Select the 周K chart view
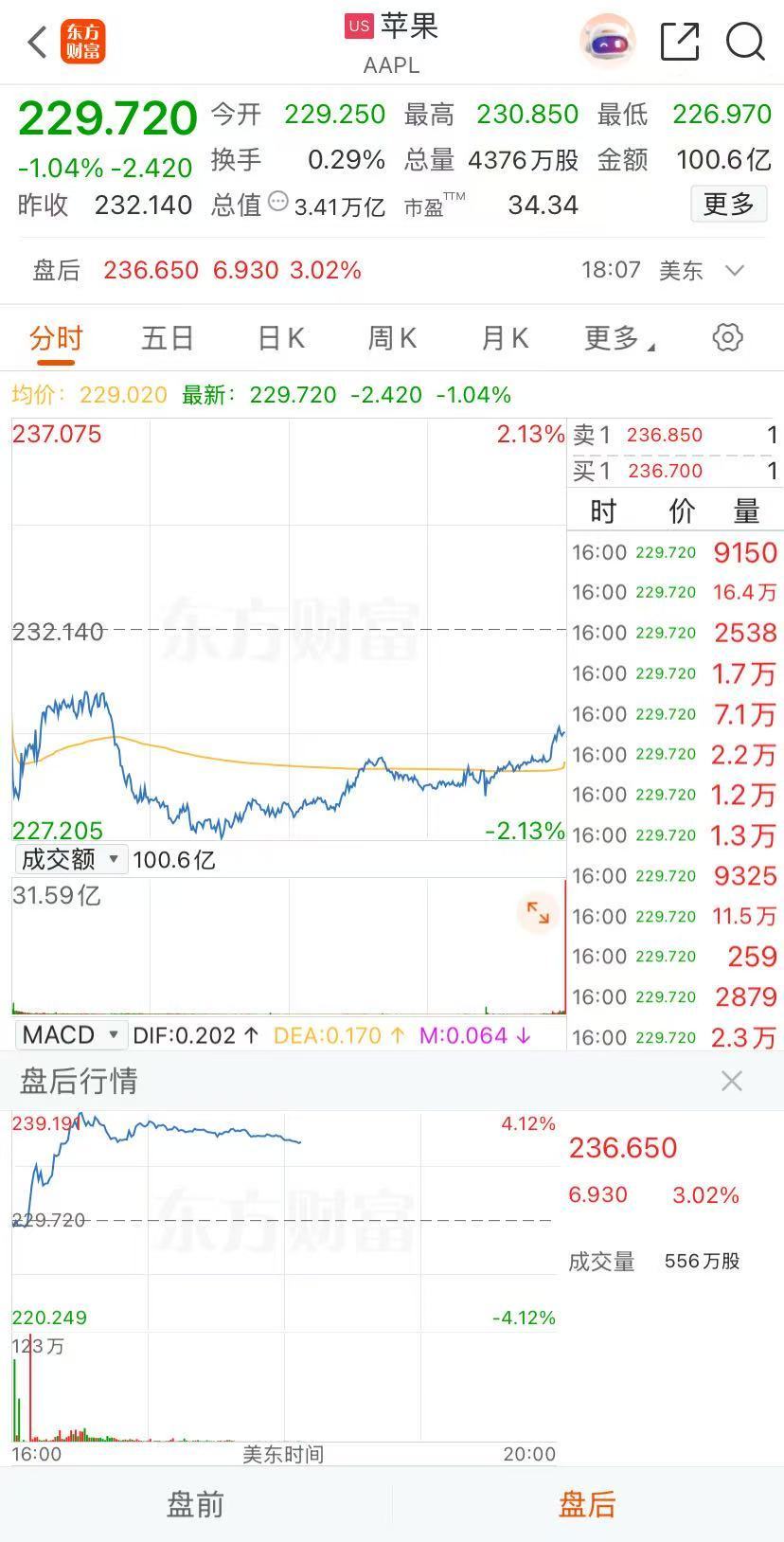Image resolution: width=784 pixels, height=1542 pixels. pos(391,337)
